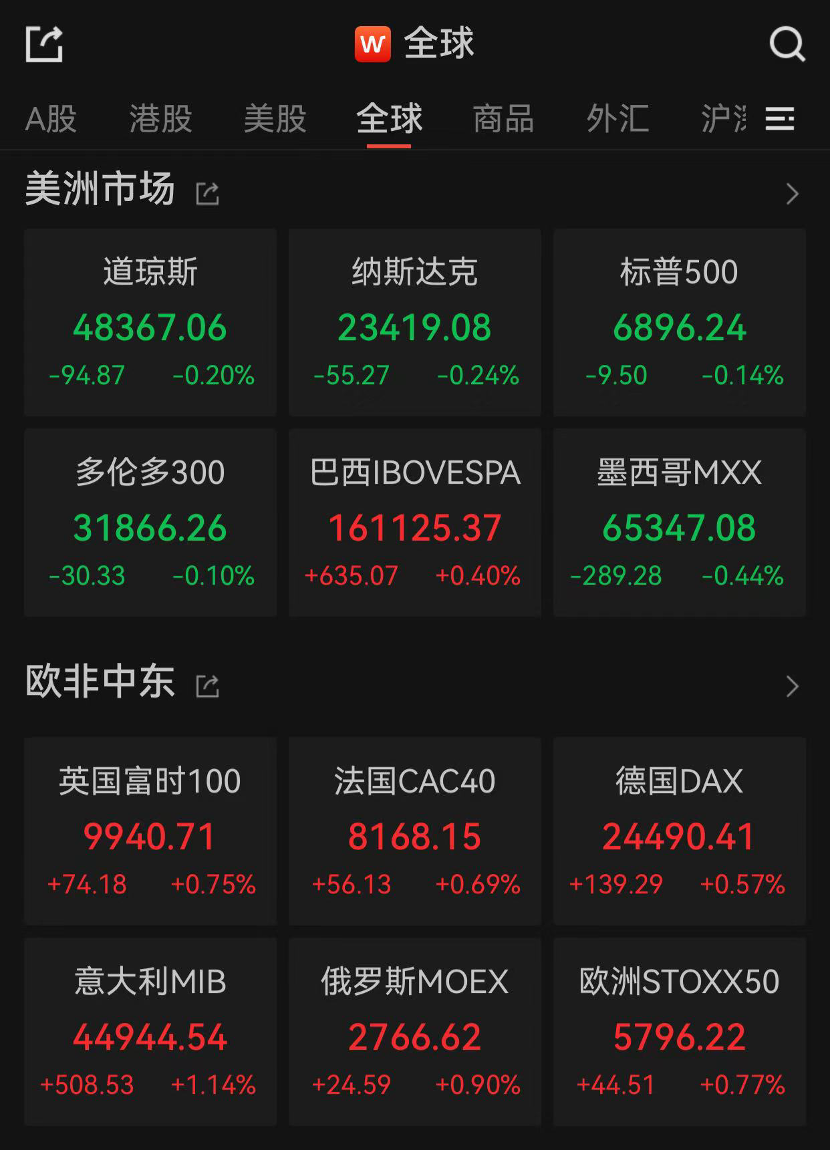
Task: Tap the share icon beside 欧非中东
Action: [x=206, y=686]
